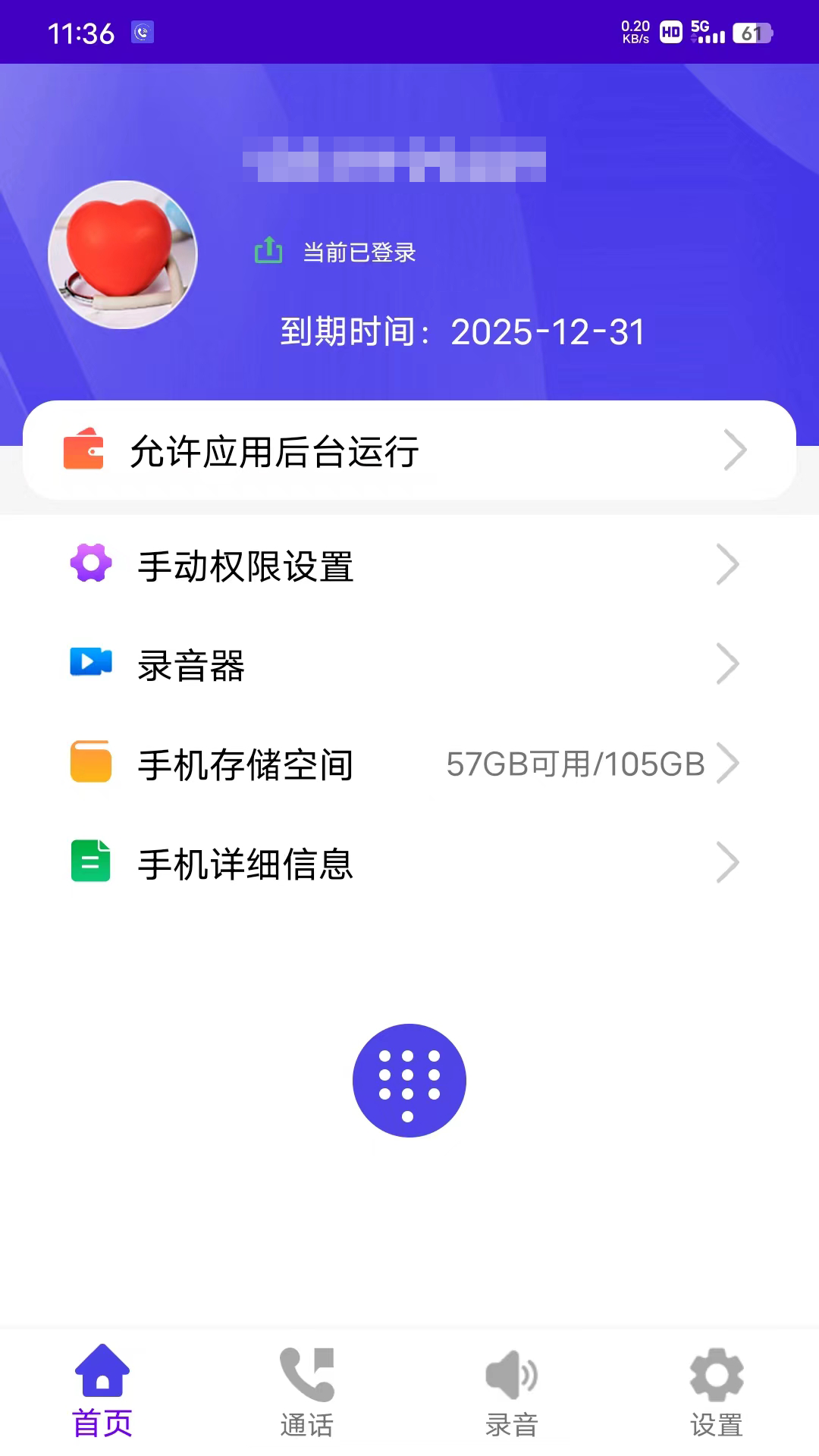
Task: Open 手动权限设置 row
Action: (x=409, y=566)
